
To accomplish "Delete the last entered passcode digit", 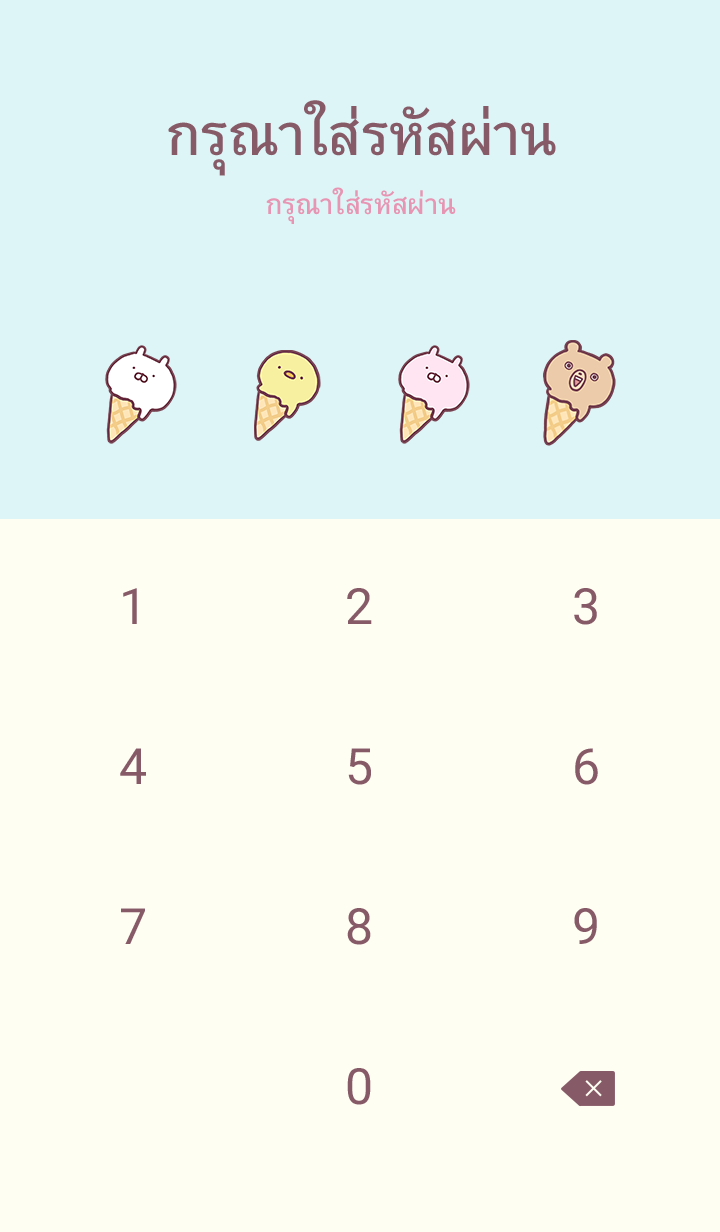I will tap(588, 1088).
